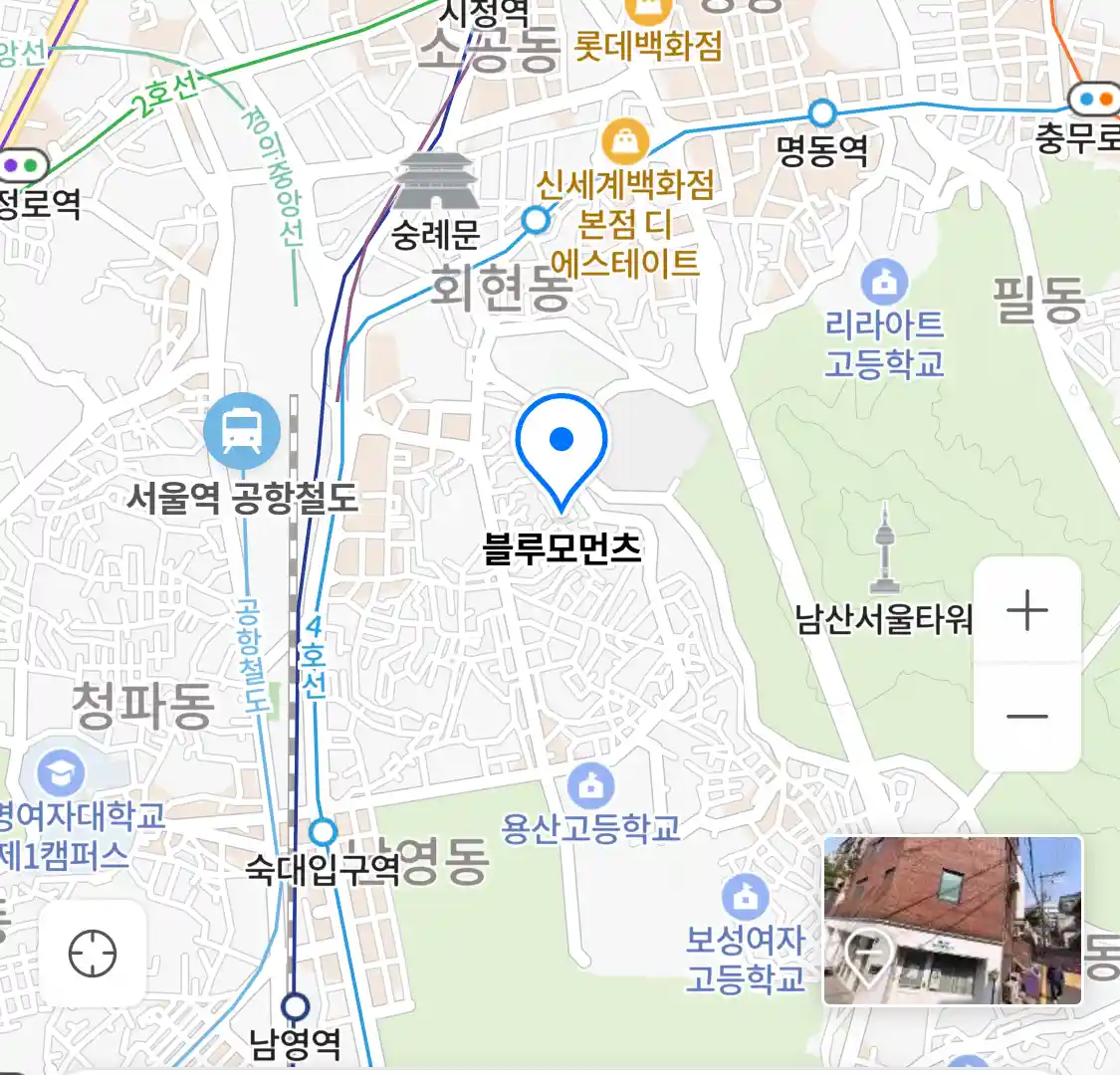The image size is (1120, 1075).
Task: Zoom out of the map
Action: click(x=1026, y=717)
